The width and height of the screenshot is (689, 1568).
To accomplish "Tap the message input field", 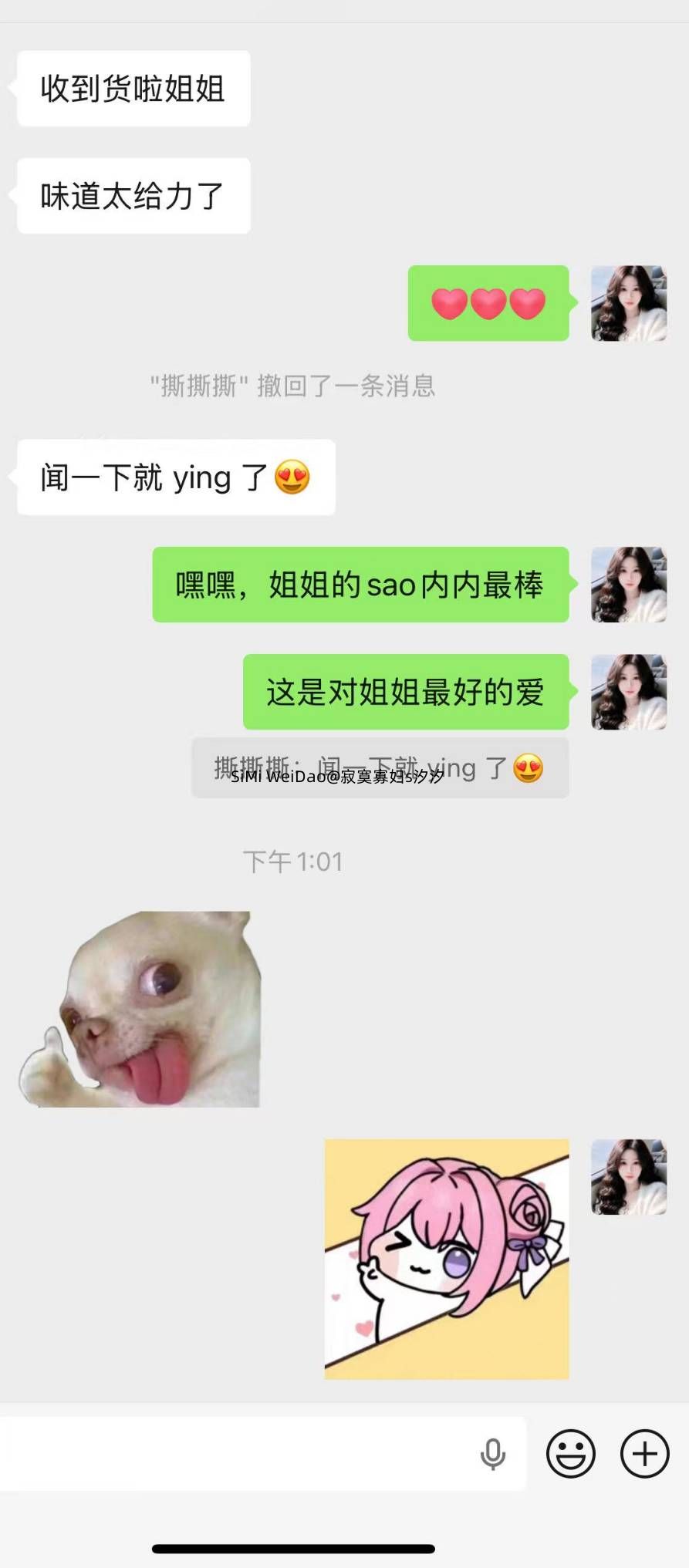I will pyautogui.click(x=239, y=1454).
